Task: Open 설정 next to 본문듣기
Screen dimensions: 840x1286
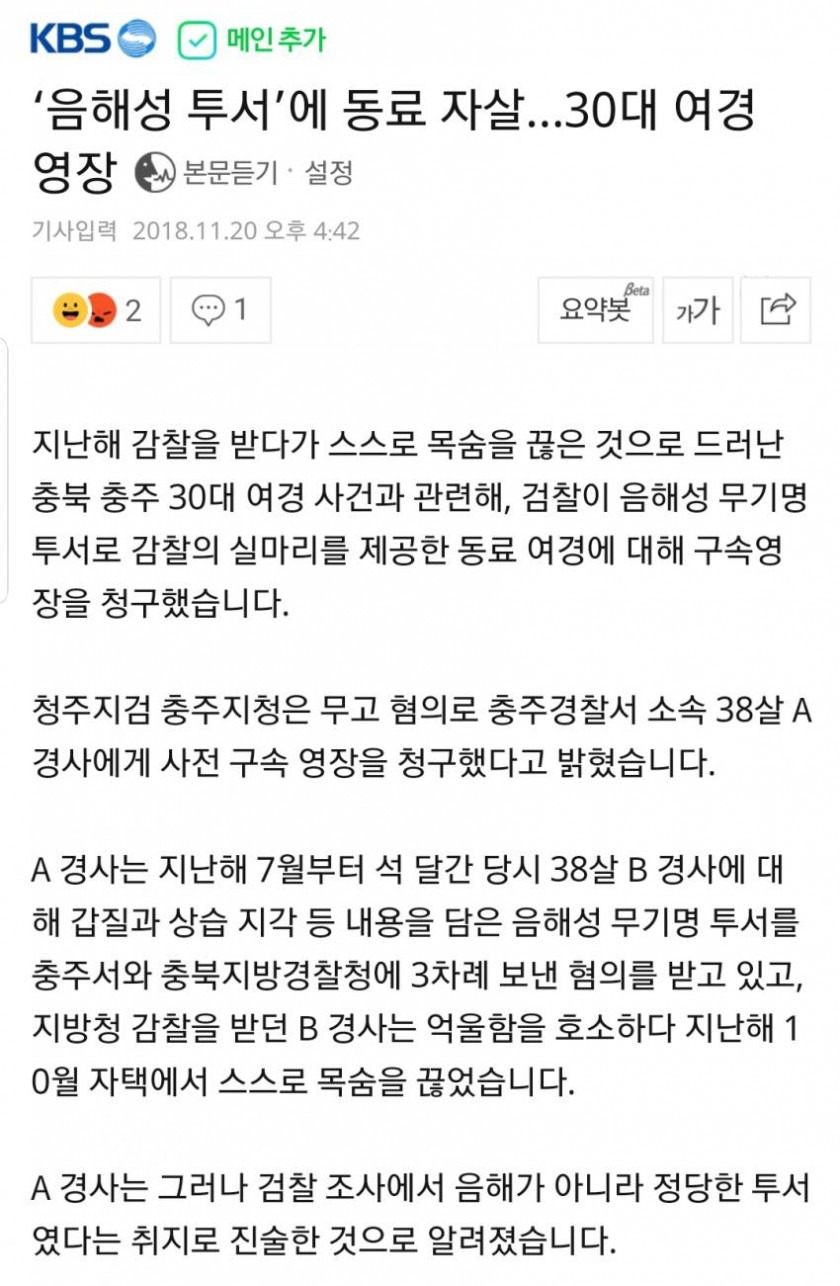Action: coord(329,173)
